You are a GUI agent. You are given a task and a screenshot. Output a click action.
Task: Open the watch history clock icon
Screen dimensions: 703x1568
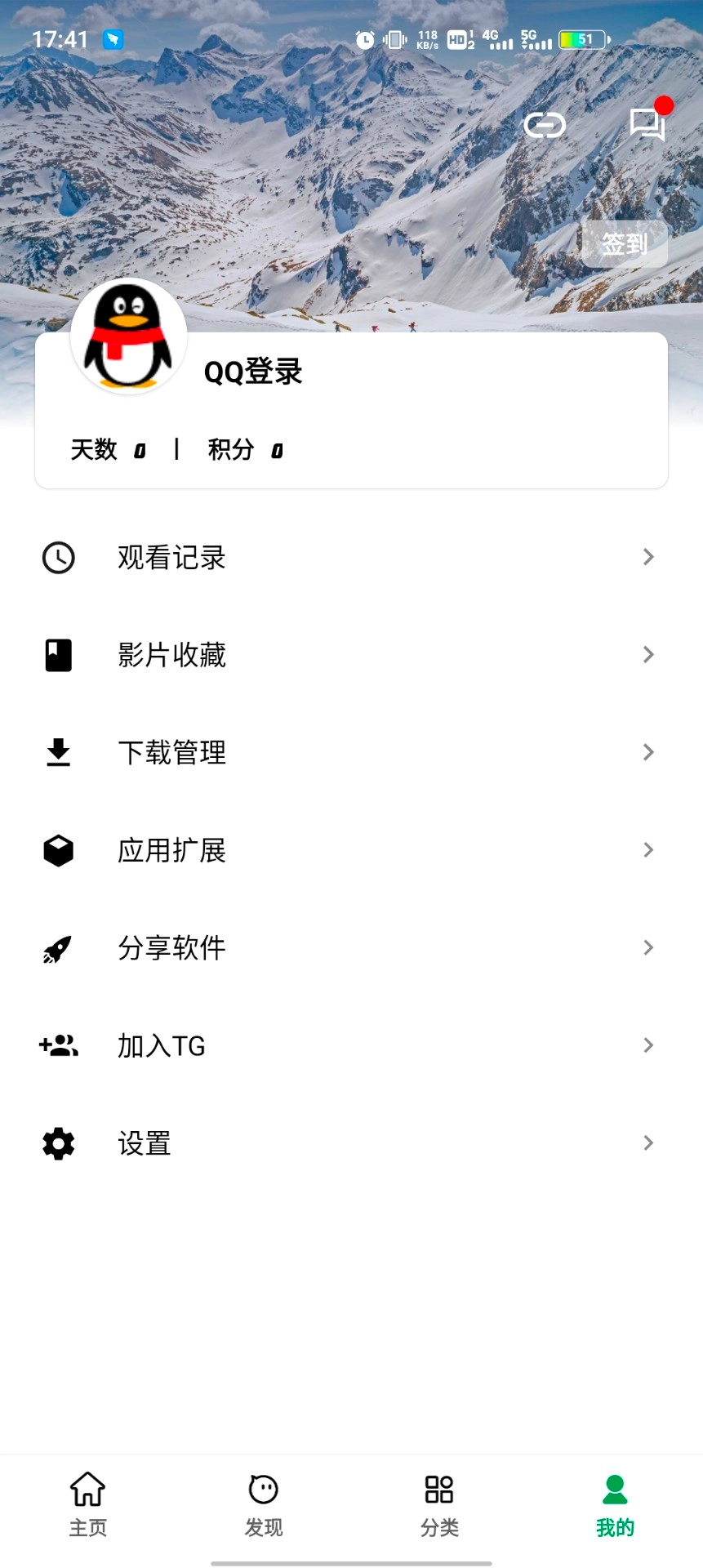tap(57, 557)
